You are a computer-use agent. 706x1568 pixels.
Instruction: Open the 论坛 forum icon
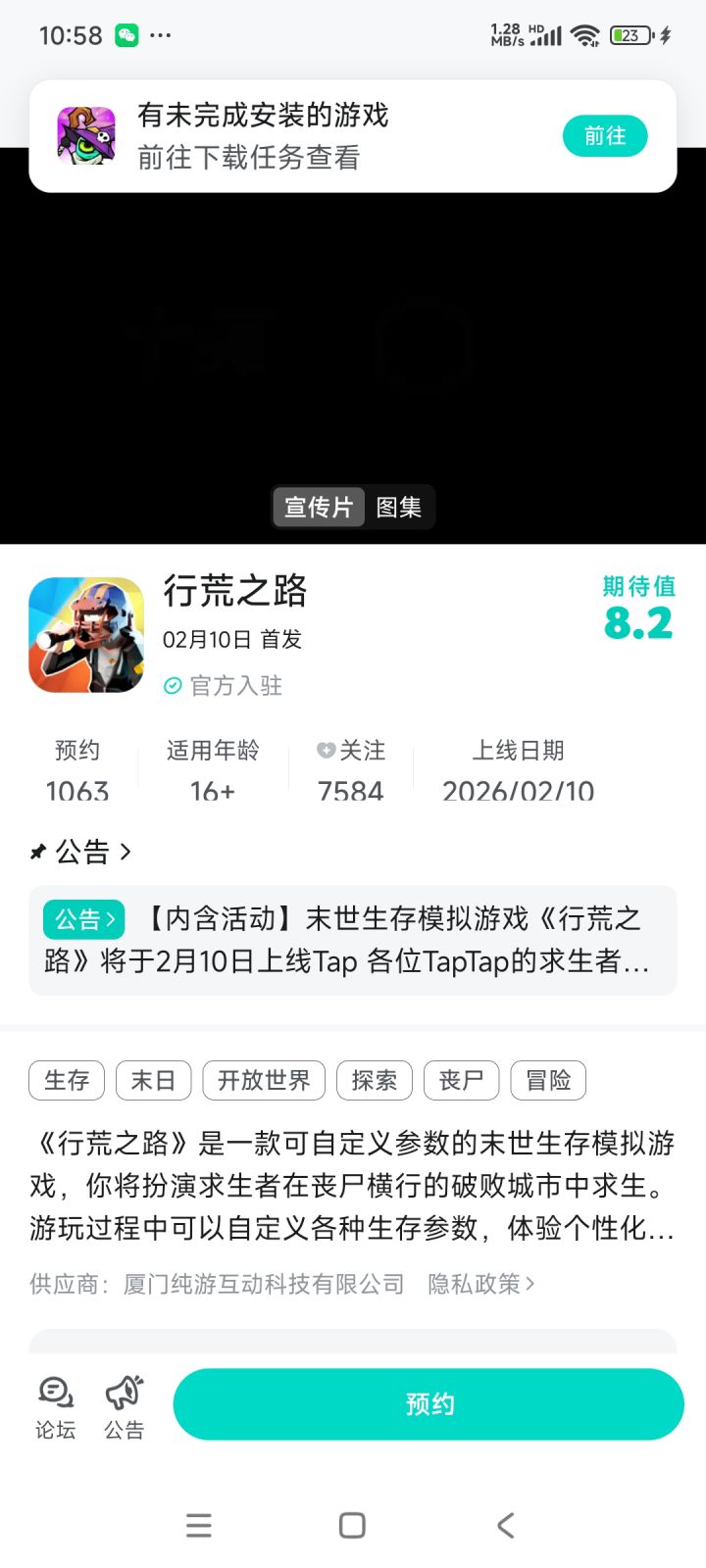[55, 1407]
